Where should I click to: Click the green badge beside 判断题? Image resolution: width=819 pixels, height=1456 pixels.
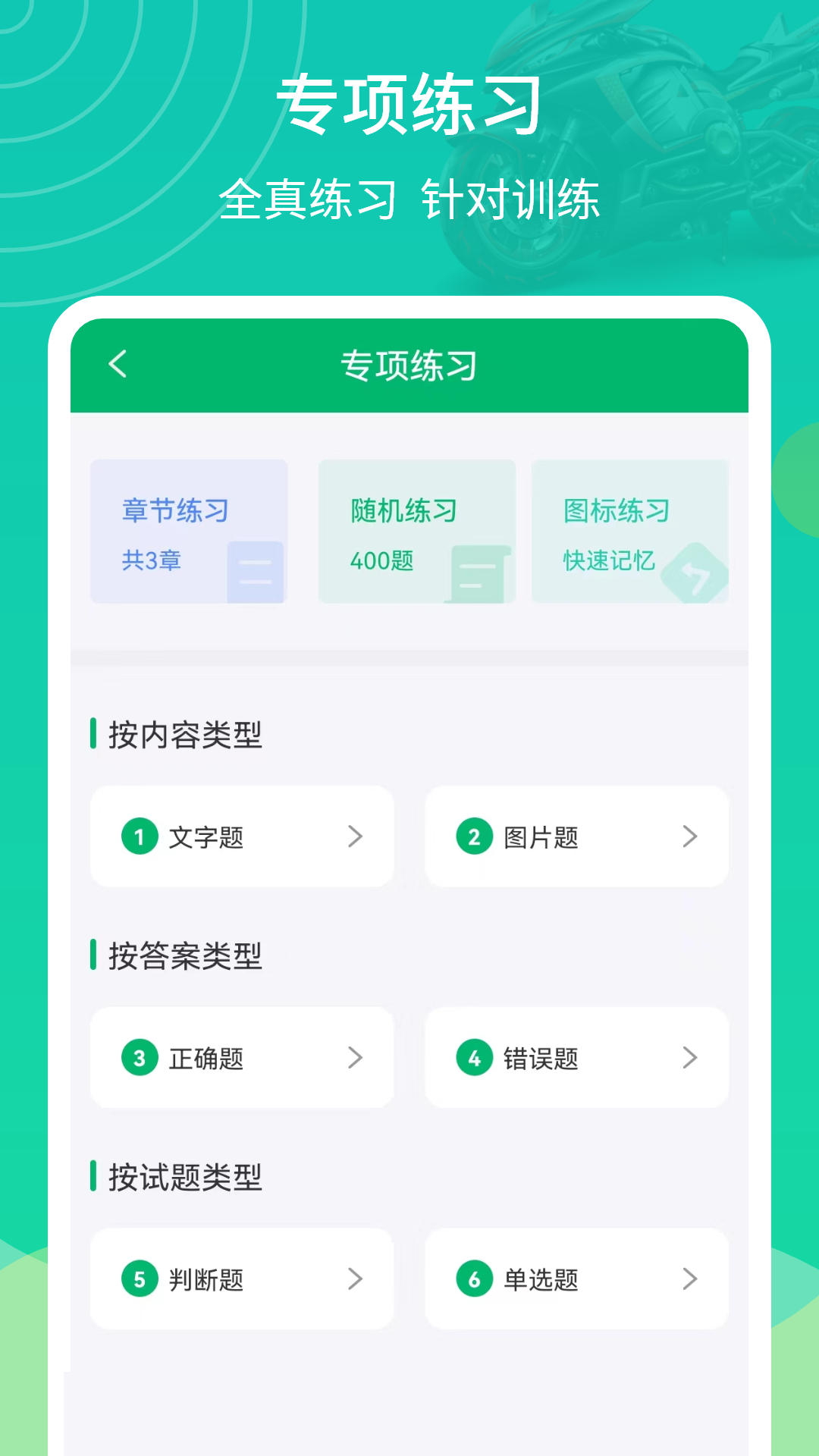coord(139,1279)
